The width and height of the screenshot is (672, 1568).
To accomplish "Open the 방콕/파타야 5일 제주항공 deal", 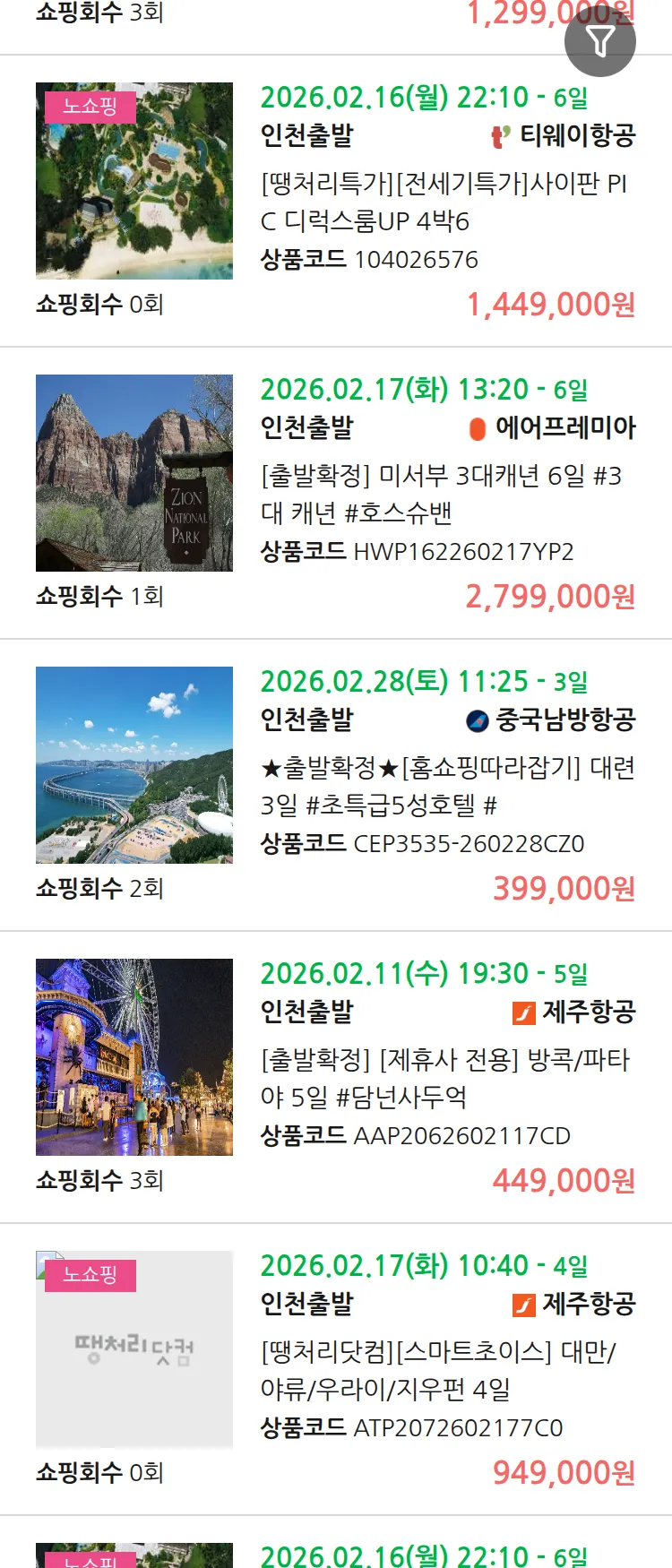I will [x=445, y=1079].
